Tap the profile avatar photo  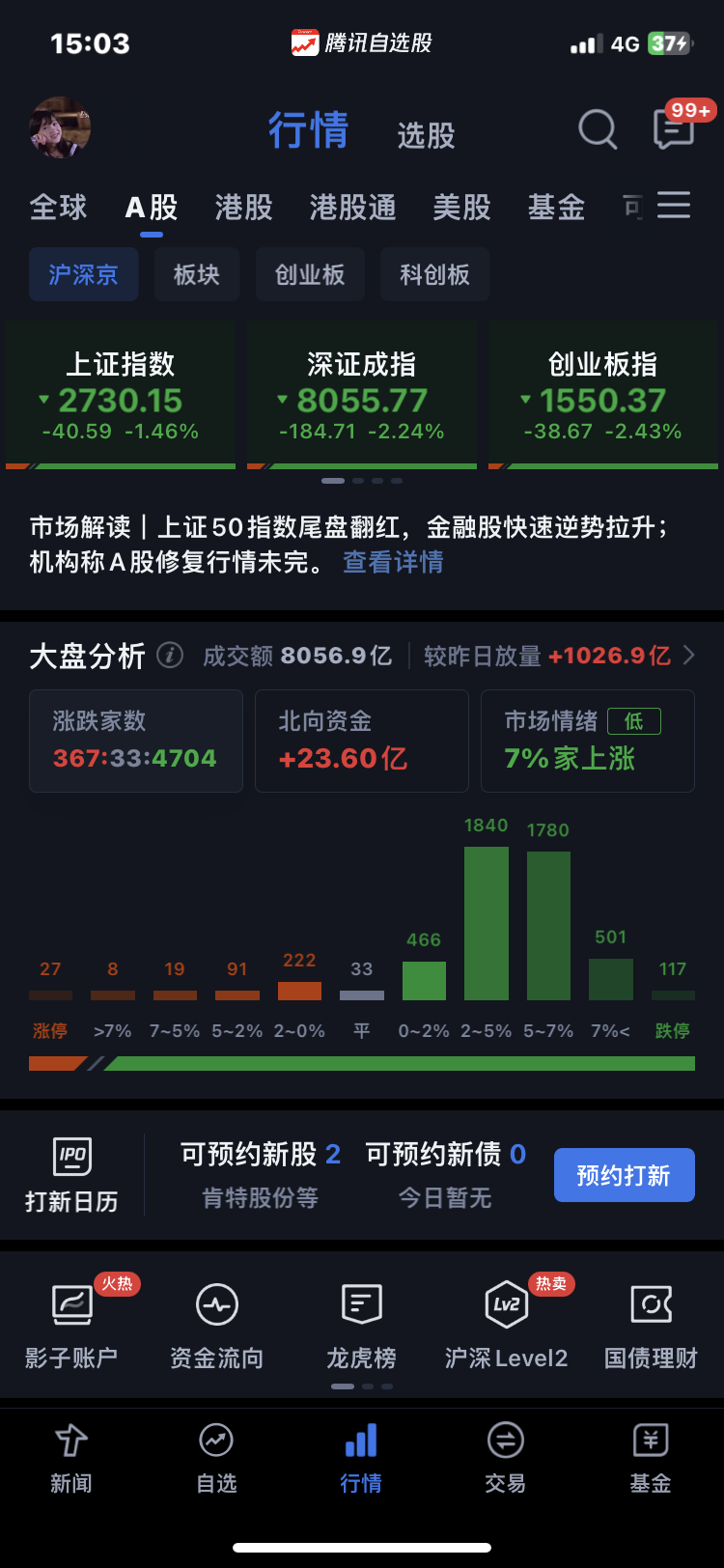tap(61, 127)
